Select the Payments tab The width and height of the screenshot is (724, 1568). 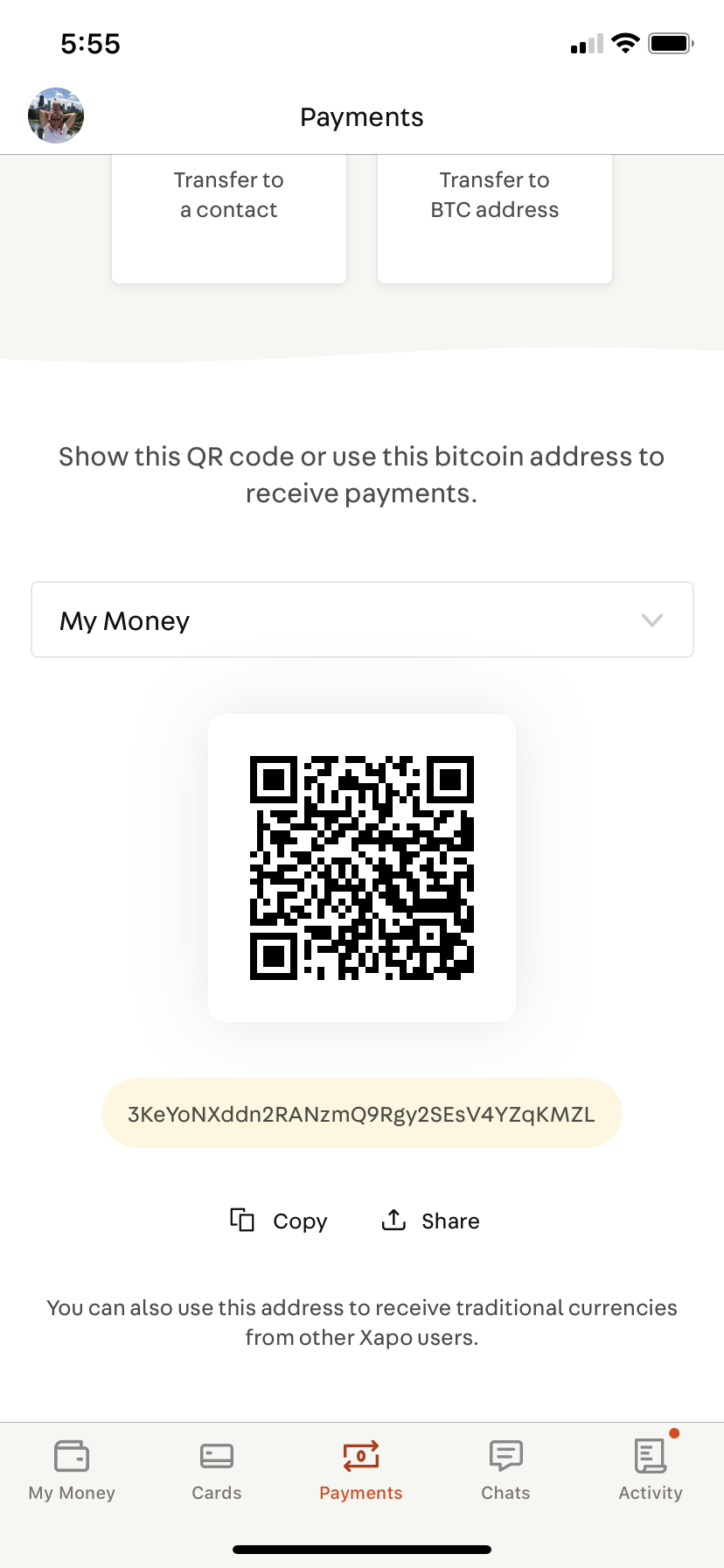[x=361, y=1471]
